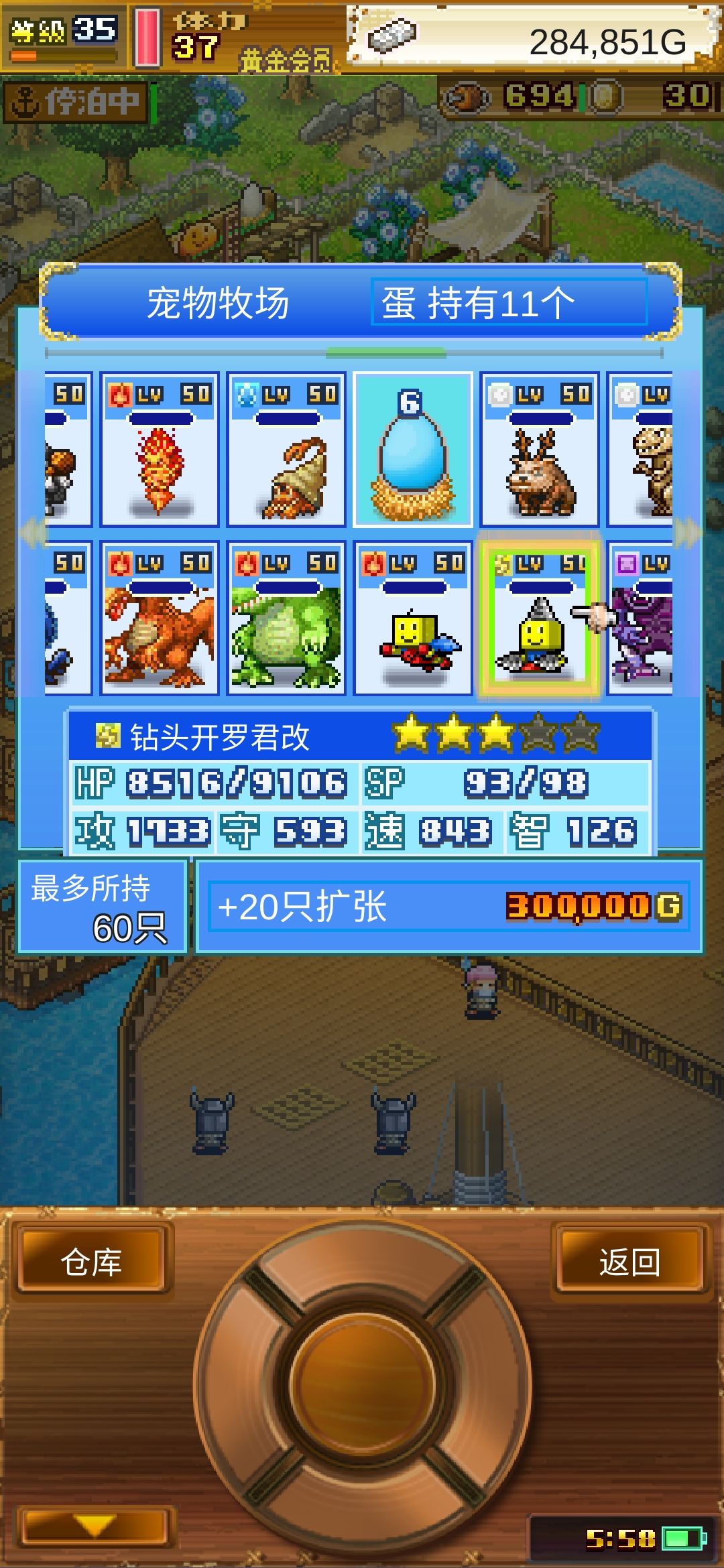Click the food counter icon showing 694

click(469, 97)
